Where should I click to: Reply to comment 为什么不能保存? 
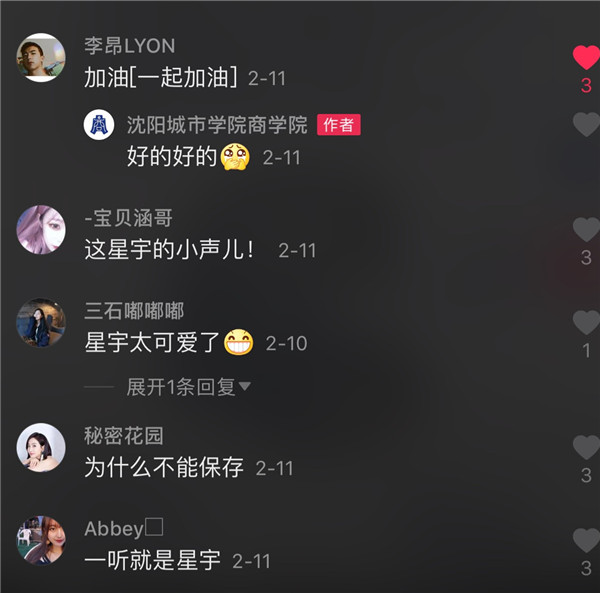(x=164, y=468)
